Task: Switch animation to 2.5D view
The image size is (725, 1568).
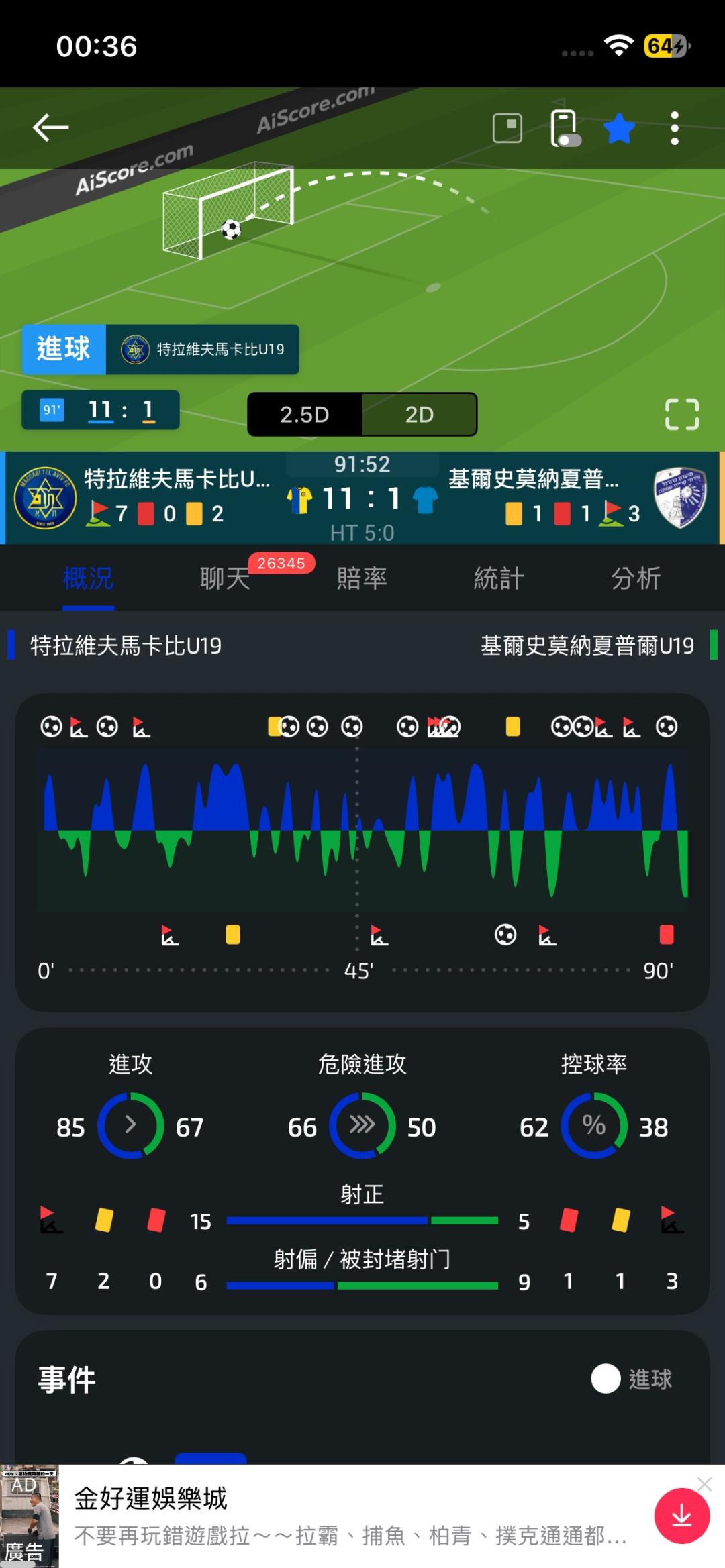Action: [x=305, y=415]
